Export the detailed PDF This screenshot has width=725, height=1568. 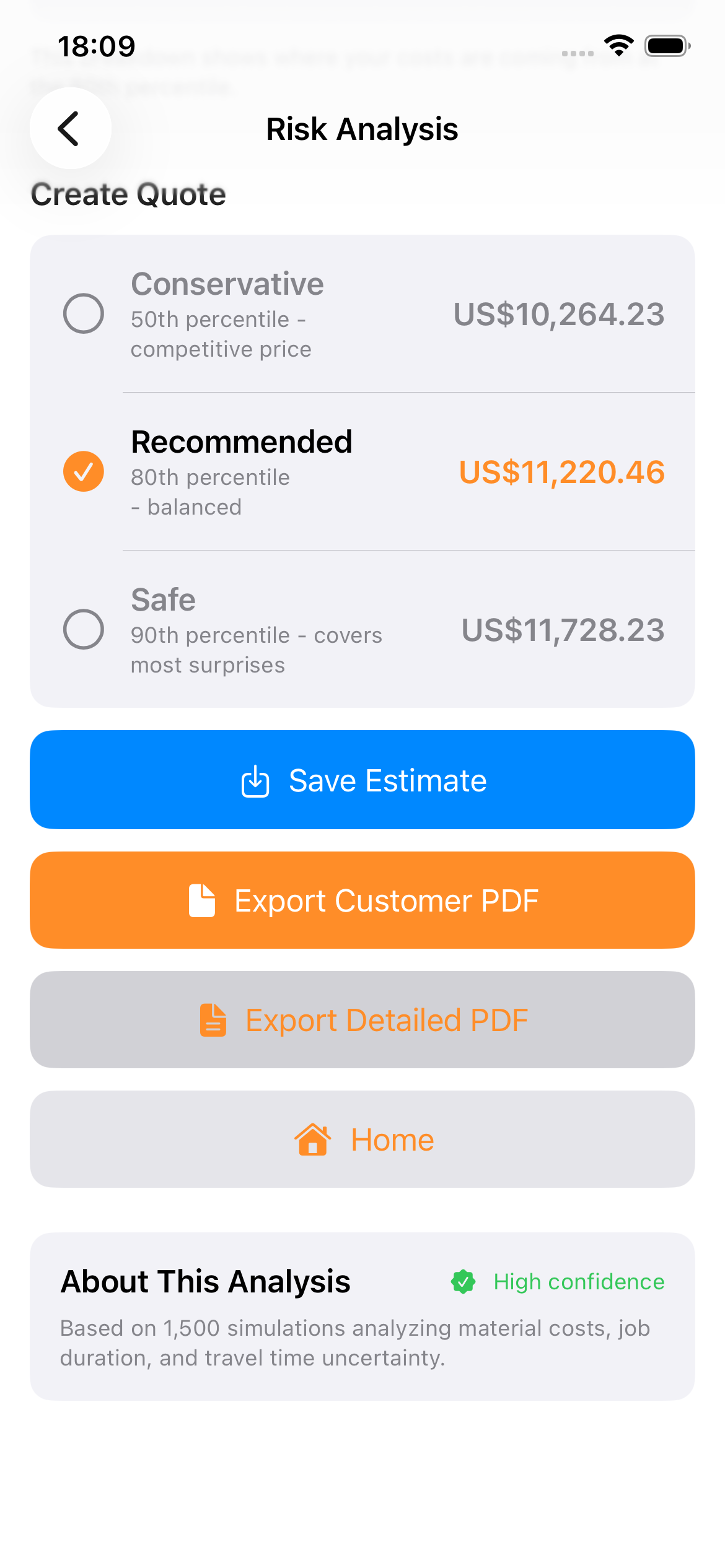point(362,1020)
